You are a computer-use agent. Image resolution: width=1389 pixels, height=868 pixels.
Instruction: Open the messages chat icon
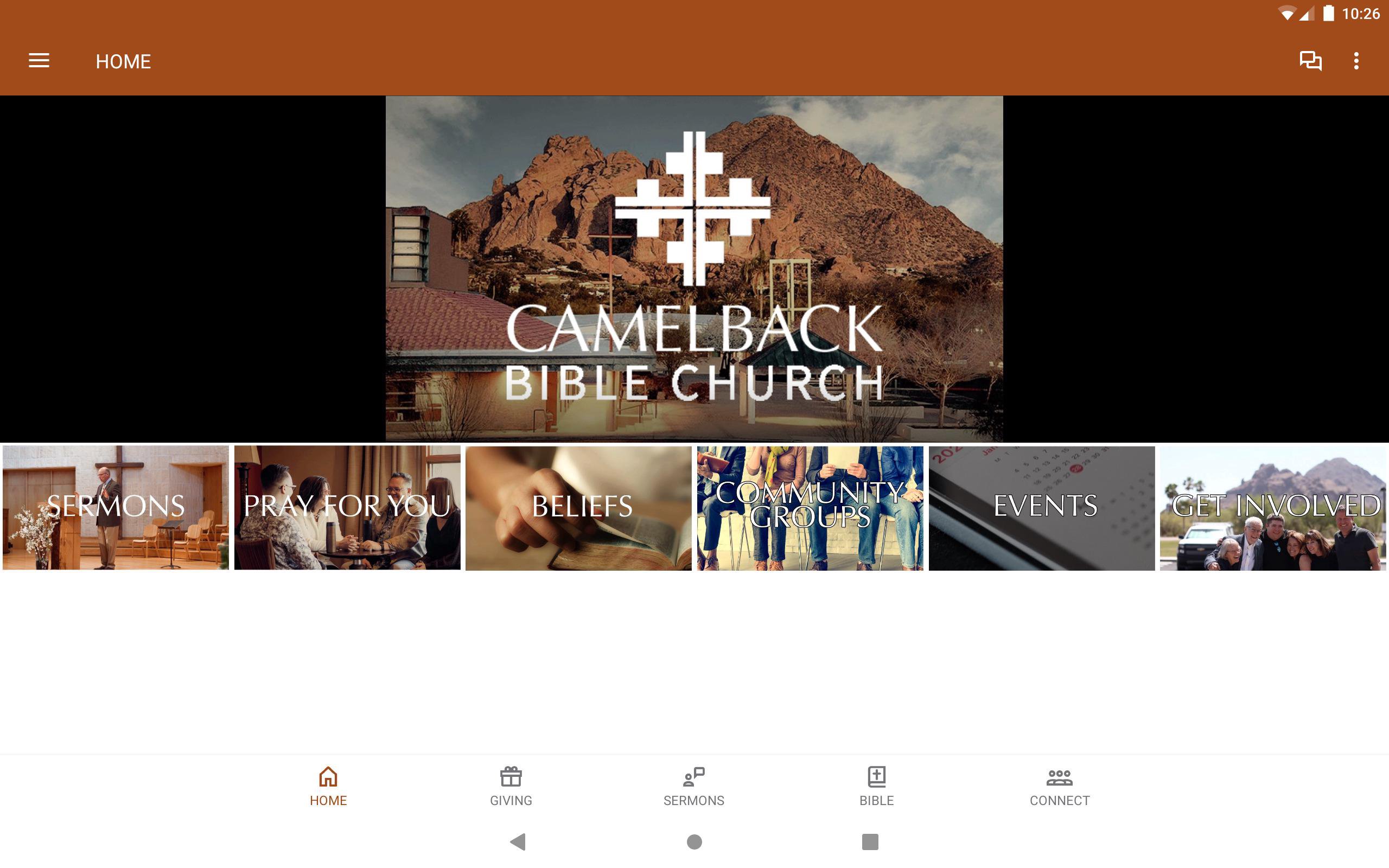pyautogui.click(x=1310, y=61)
